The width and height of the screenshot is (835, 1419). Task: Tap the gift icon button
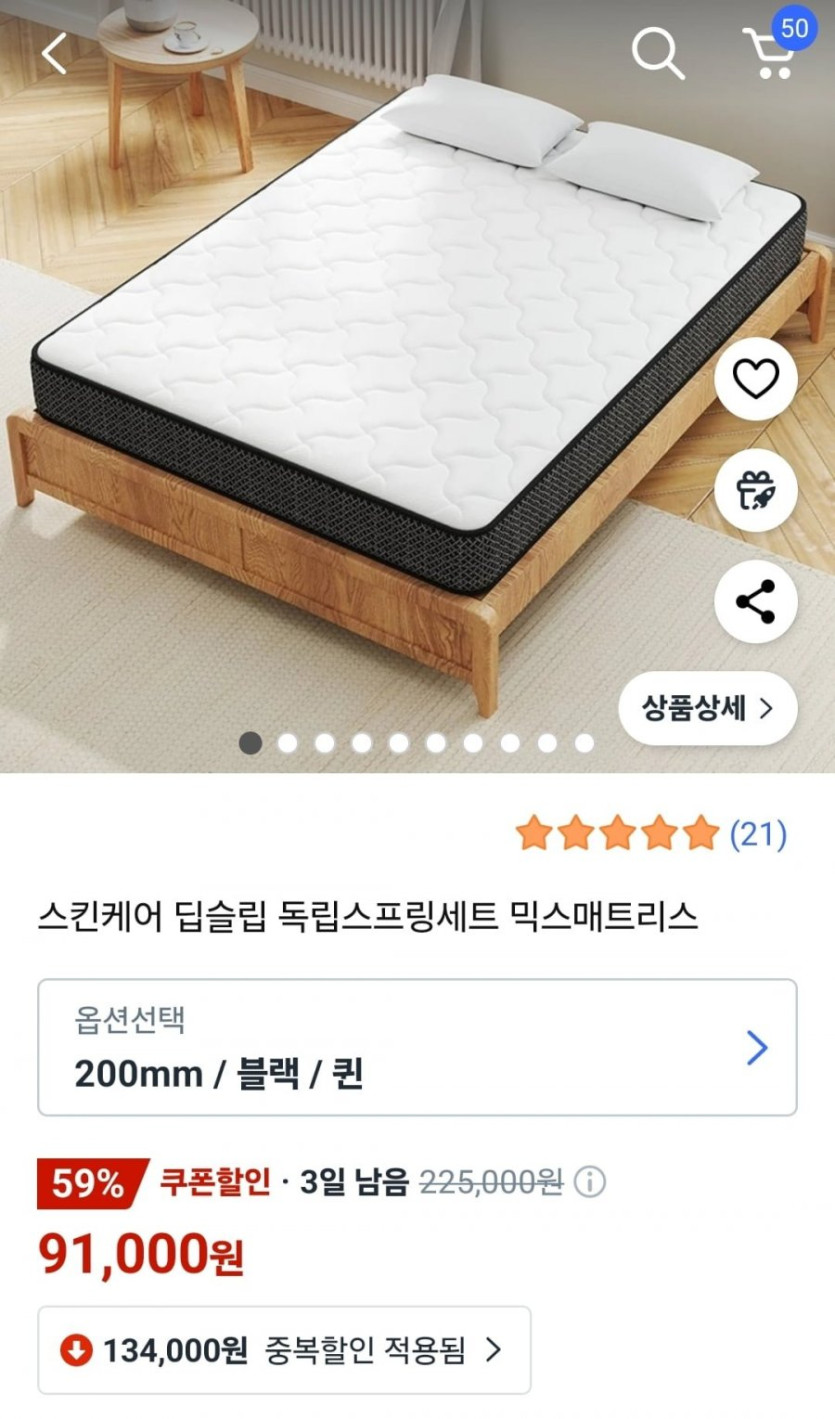point(755,490)
